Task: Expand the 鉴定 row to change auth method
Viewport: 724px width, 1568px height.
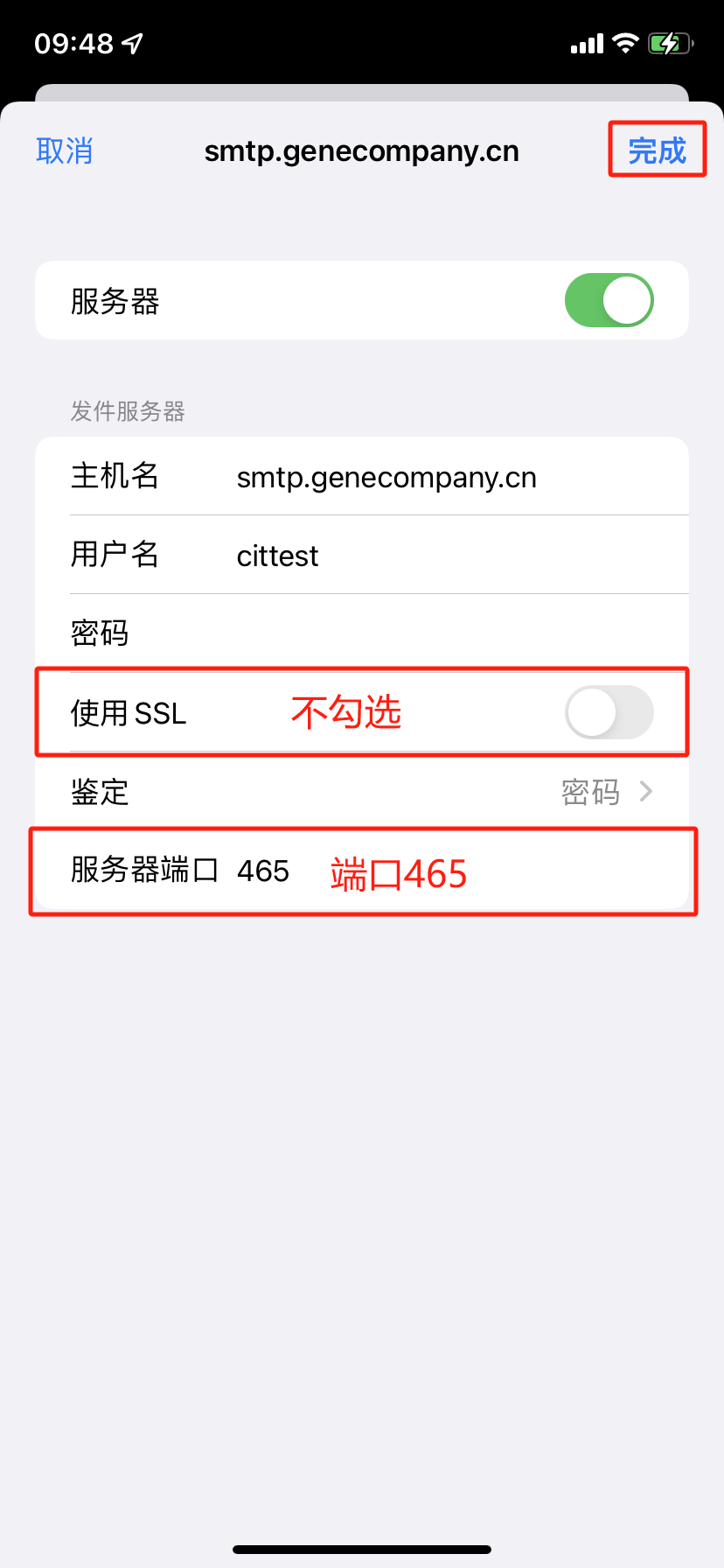Action: coord(362,792)
